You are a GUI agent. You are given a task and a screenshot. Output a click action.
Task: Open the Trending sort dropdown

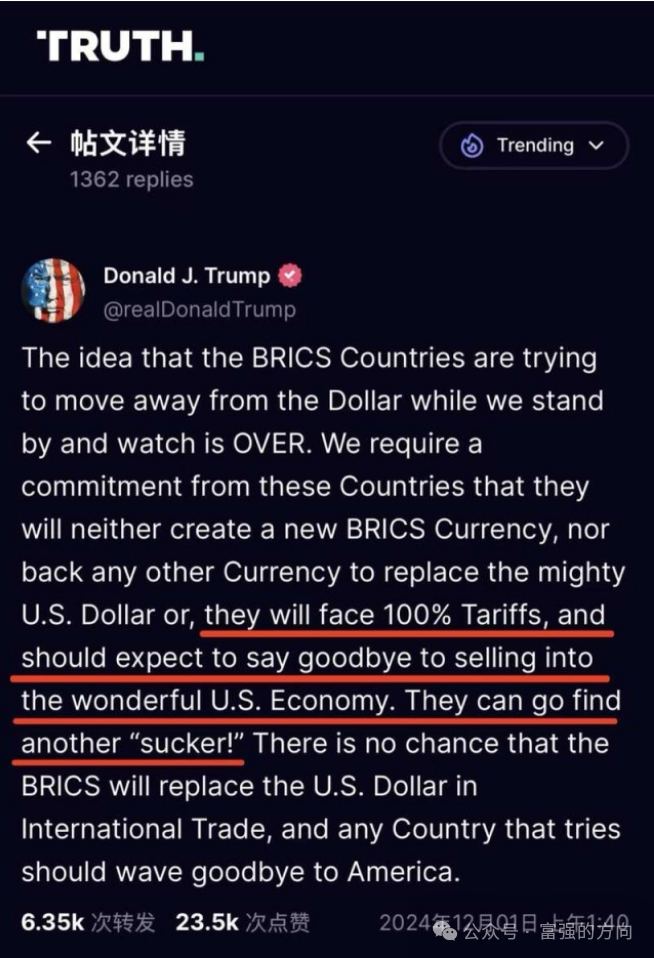pos(533,146)
